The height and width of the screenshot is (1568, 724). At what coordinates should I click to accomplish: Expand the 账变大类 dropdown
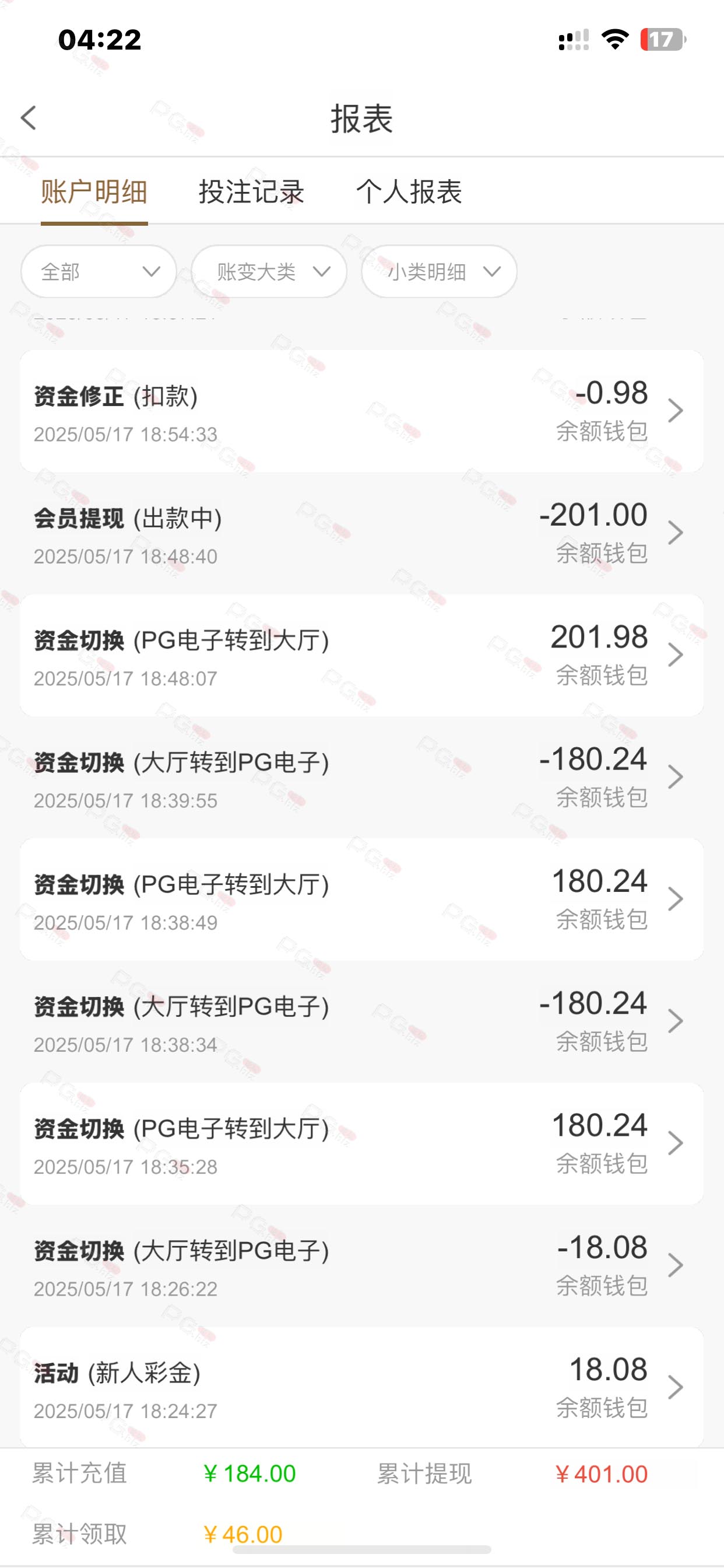(x=269, y=271)
